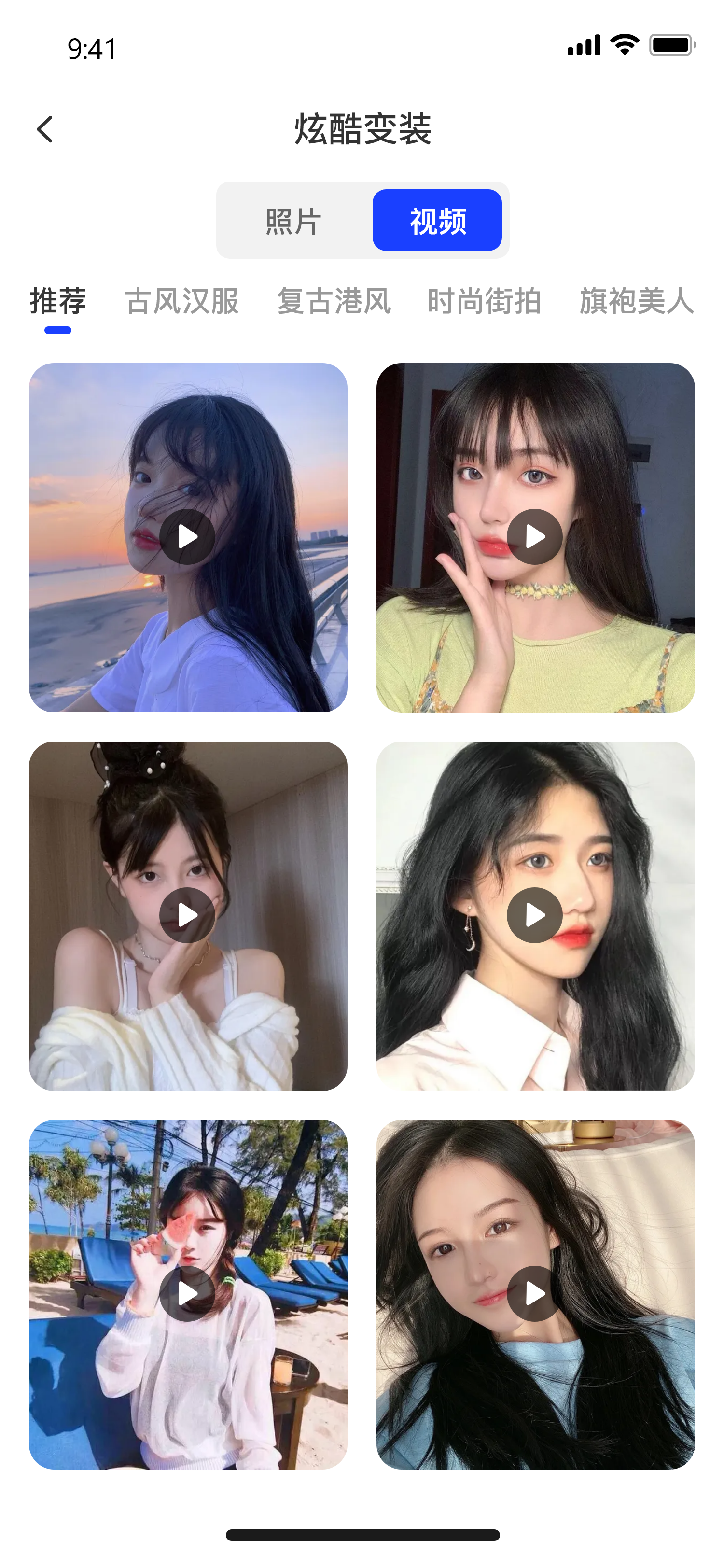The image size is (724, 1568).
Task: Switch to the 旗袍美人 tab
Action: (636, 301)
